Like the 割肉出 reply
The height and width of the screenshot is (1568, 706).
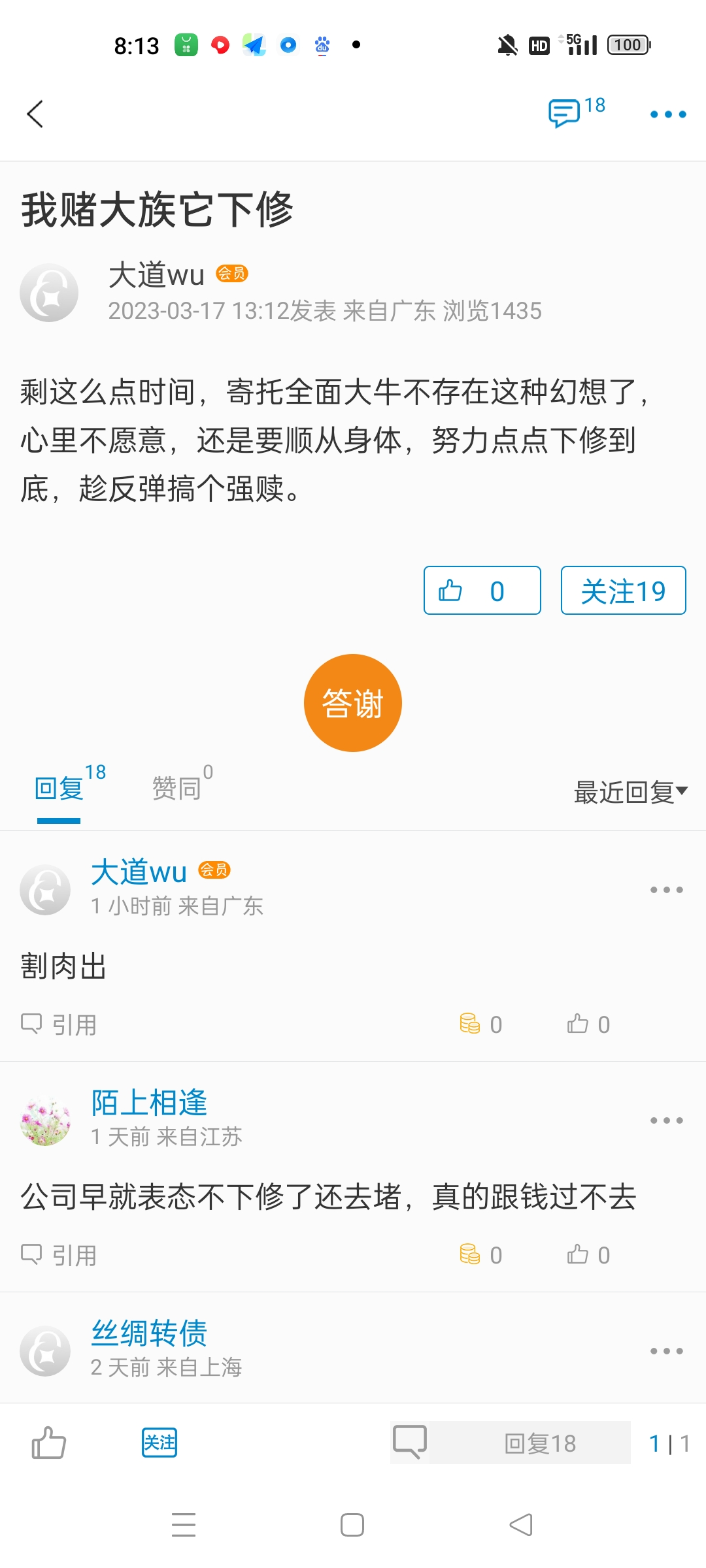coord(588,1024)
